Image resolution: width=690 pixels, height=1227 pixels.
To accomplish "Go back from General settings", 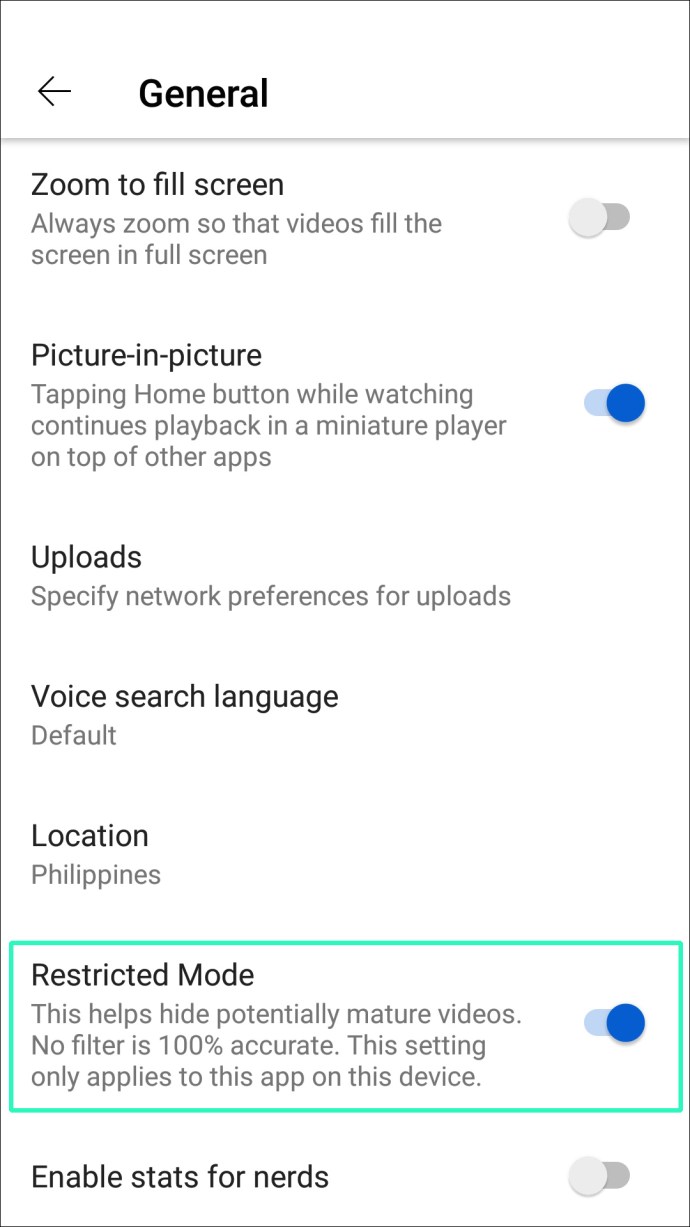I will [55, 92].
